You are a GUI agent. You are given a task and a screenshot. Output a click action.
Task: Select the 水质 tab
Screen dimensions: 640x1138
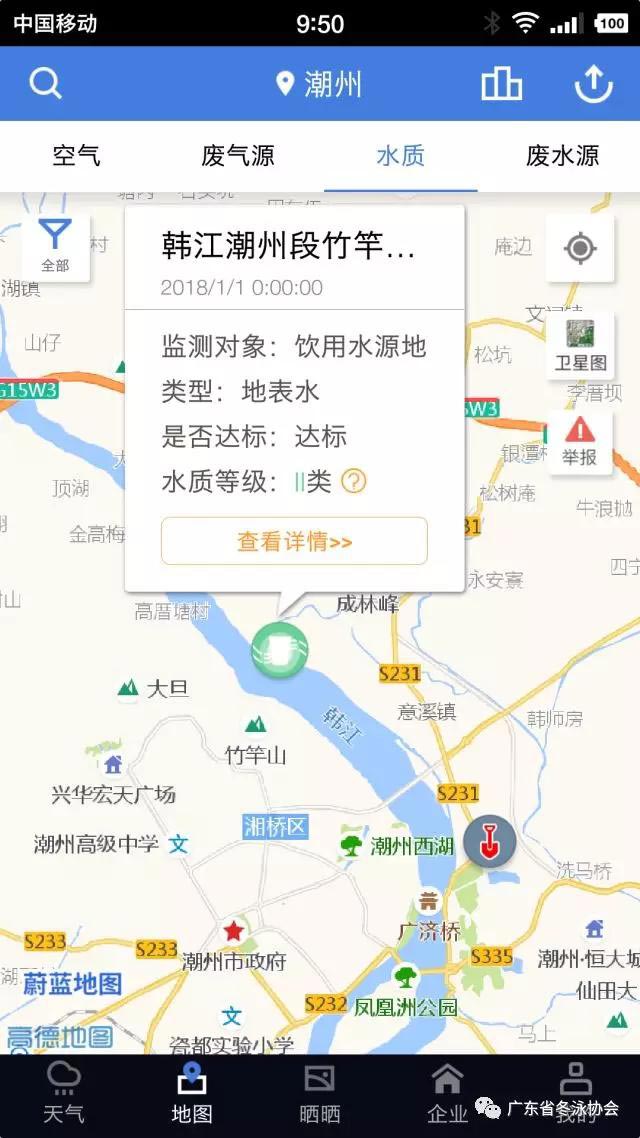(400, 156)
